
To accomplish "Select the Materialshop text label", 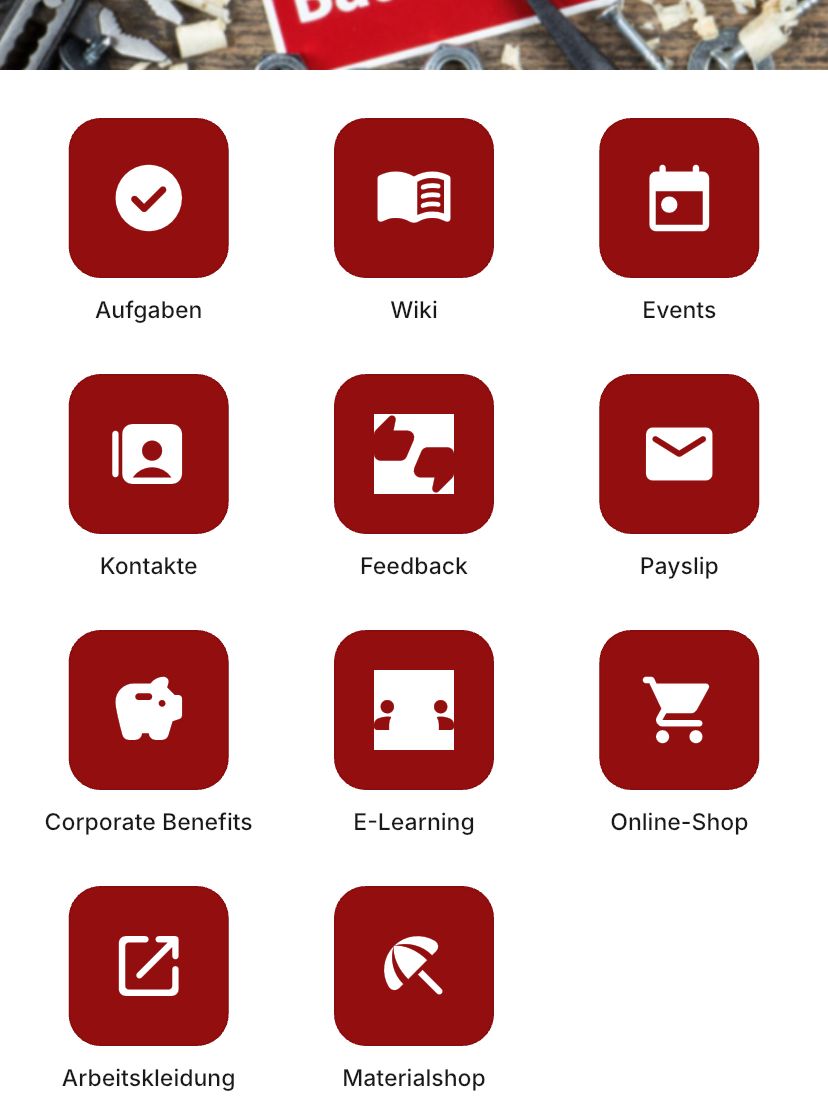I will 413,1078.
